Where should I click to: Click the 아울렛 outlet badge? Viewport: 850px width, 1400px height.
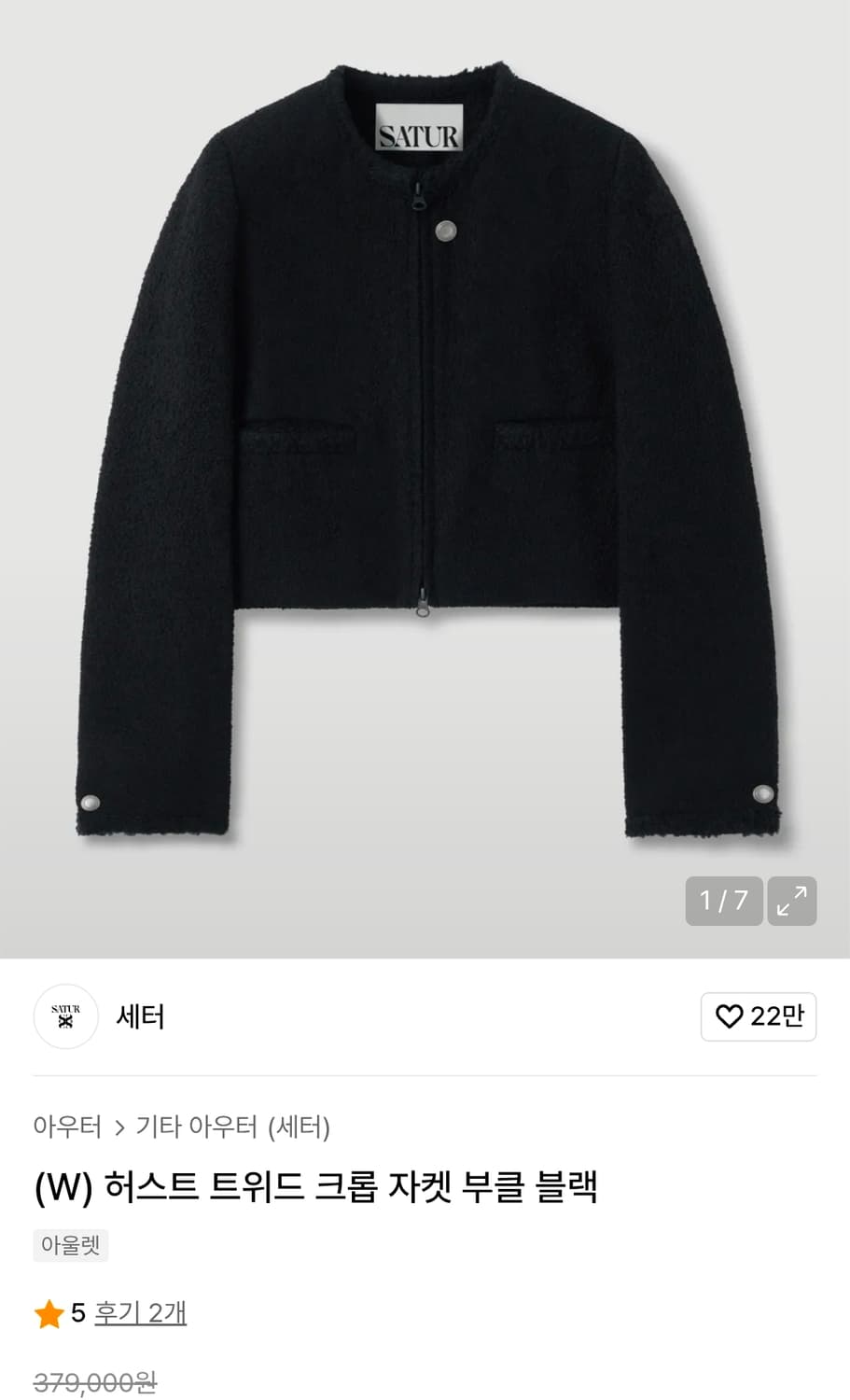pyautogui.click(x=70, y=1245)
